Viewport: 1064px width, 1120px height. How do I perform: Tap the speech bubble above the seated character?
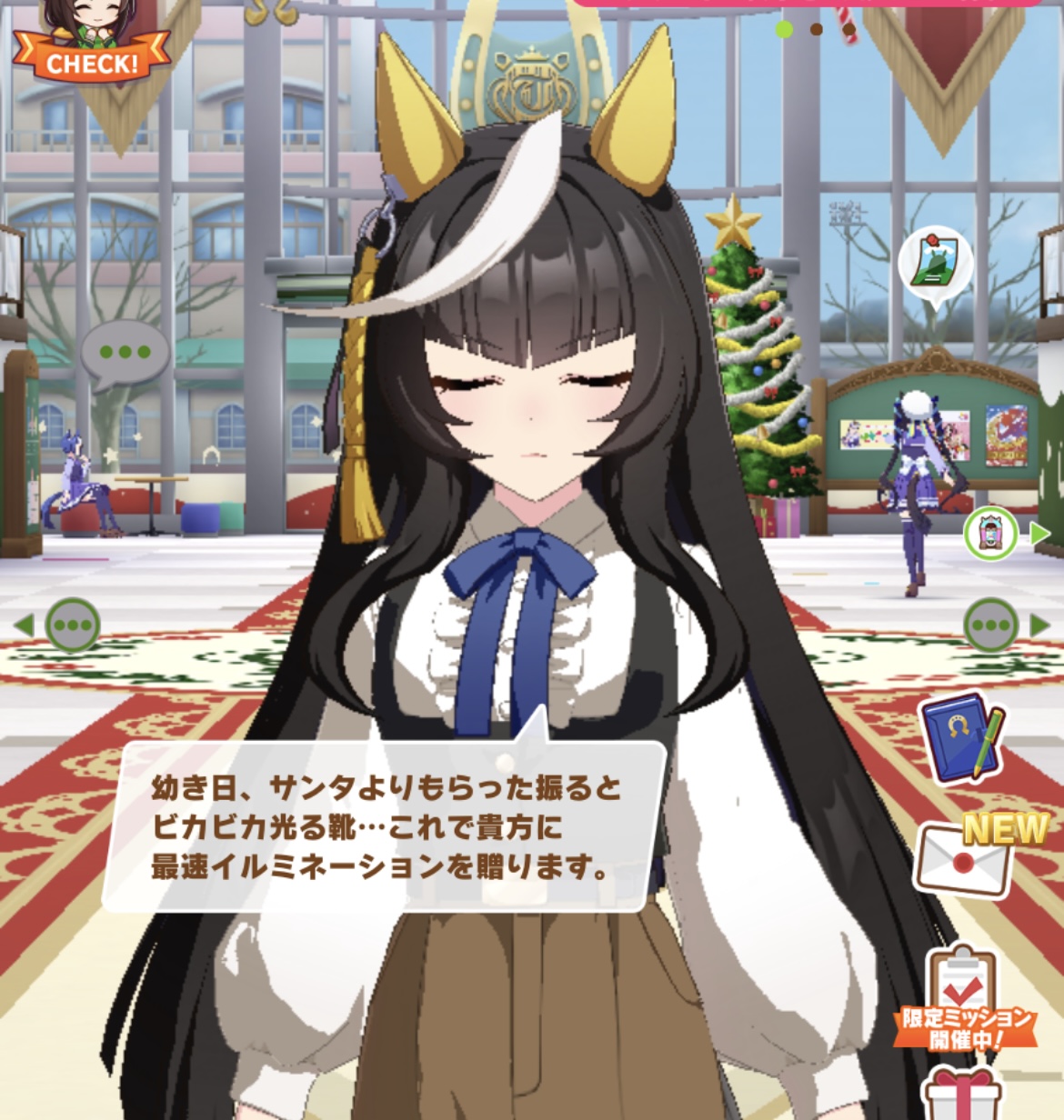pos(125,354)
